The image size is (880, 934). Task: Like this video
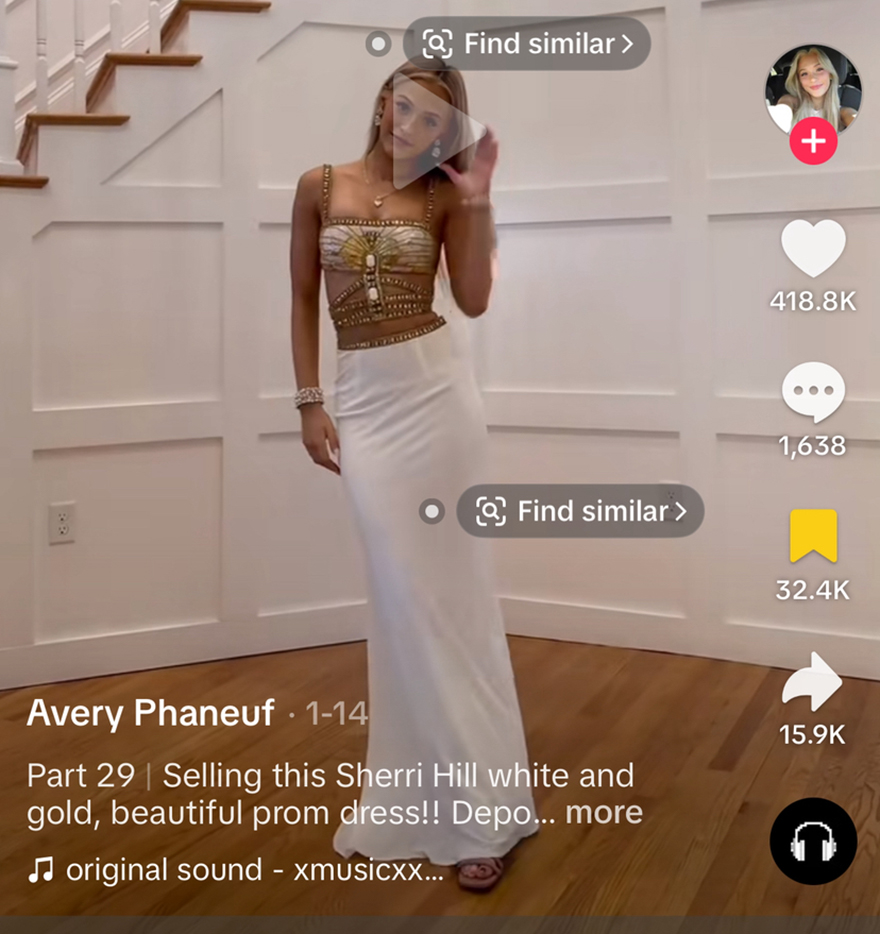812,250
